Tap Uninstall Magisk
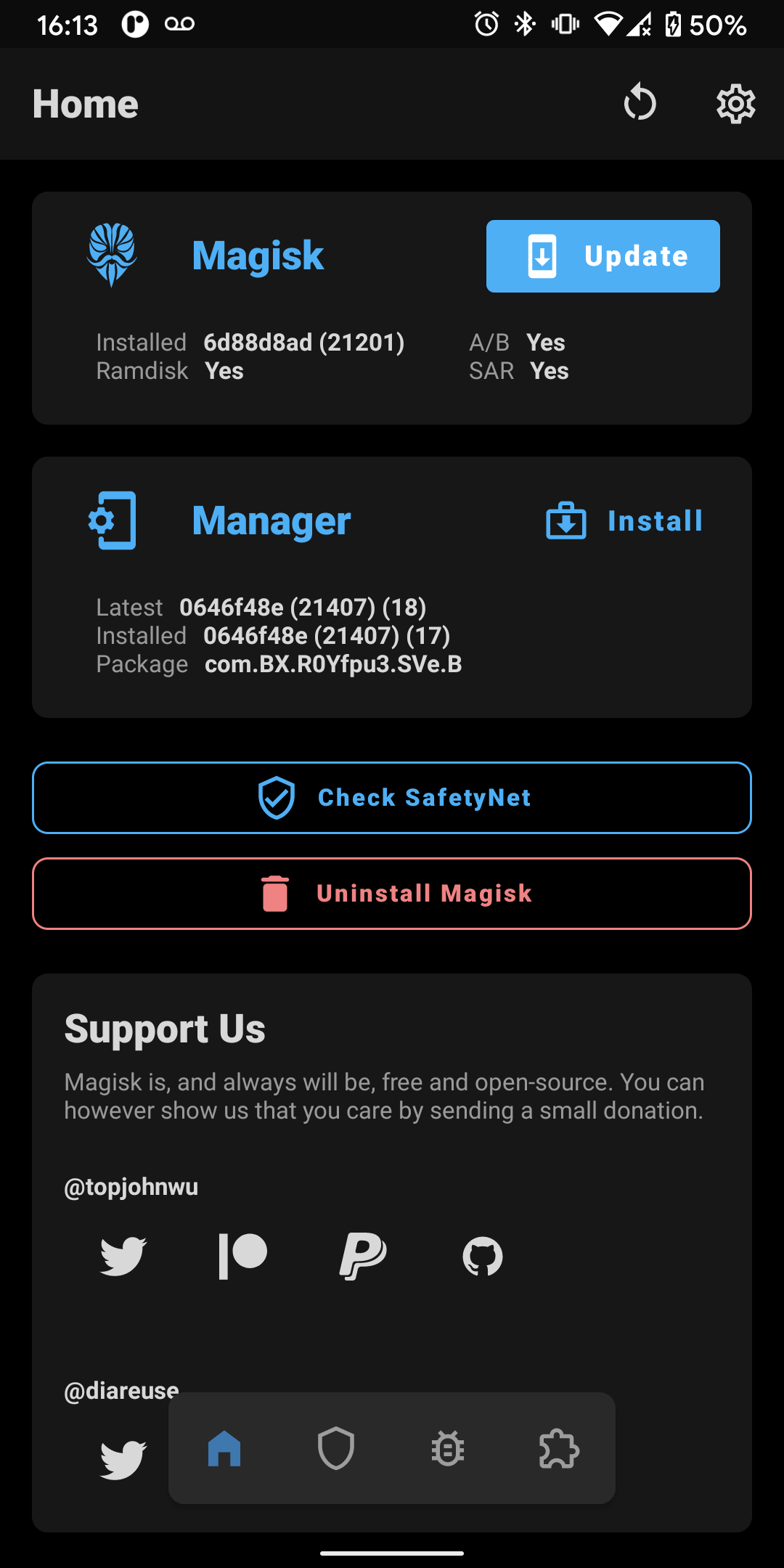The height and width of the screenshot is (1568, 784). tap(392, 894)
